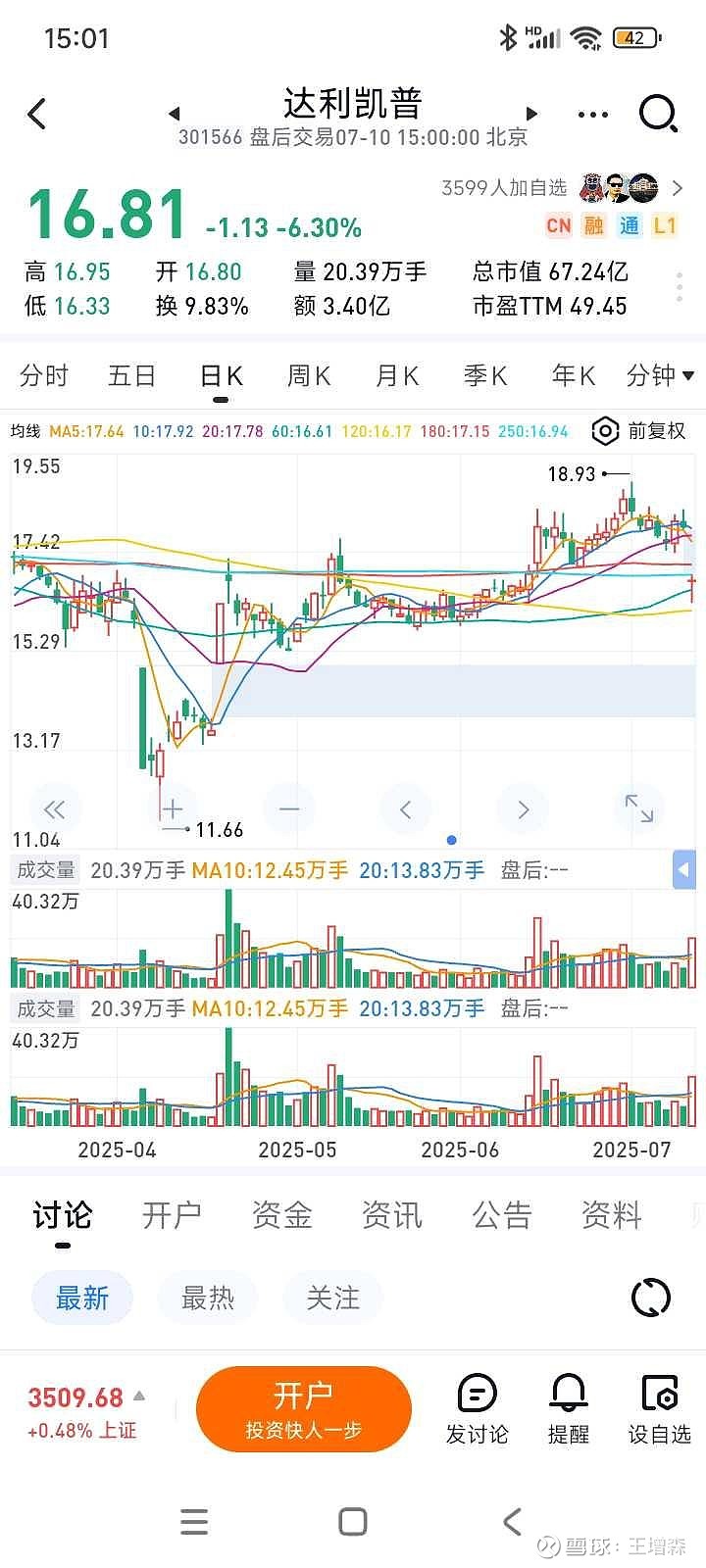Set a price alert via 提醒
706x1568 pixels.
tap(569, 1409)
